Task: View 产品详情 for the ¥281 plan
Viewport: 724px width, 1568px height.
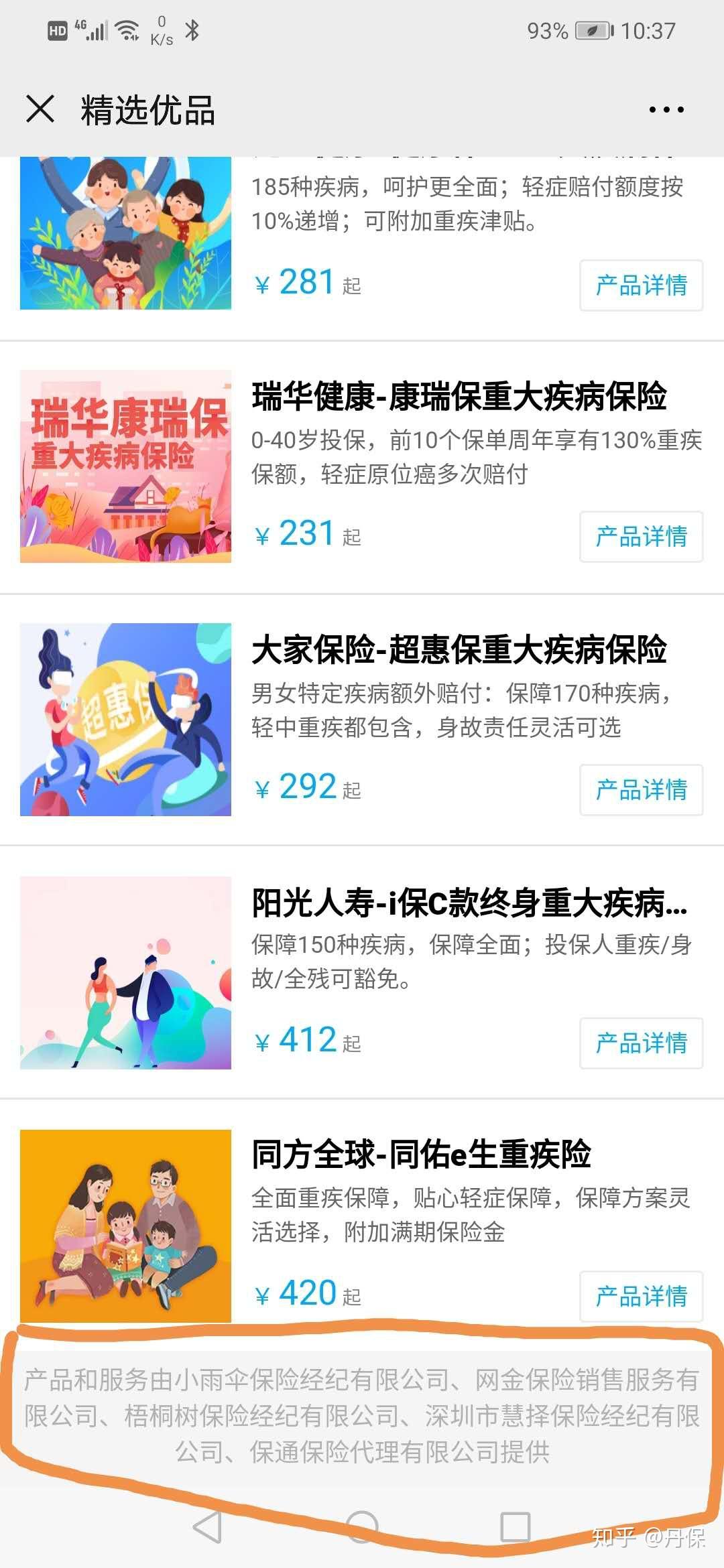Action: (641, 285)
